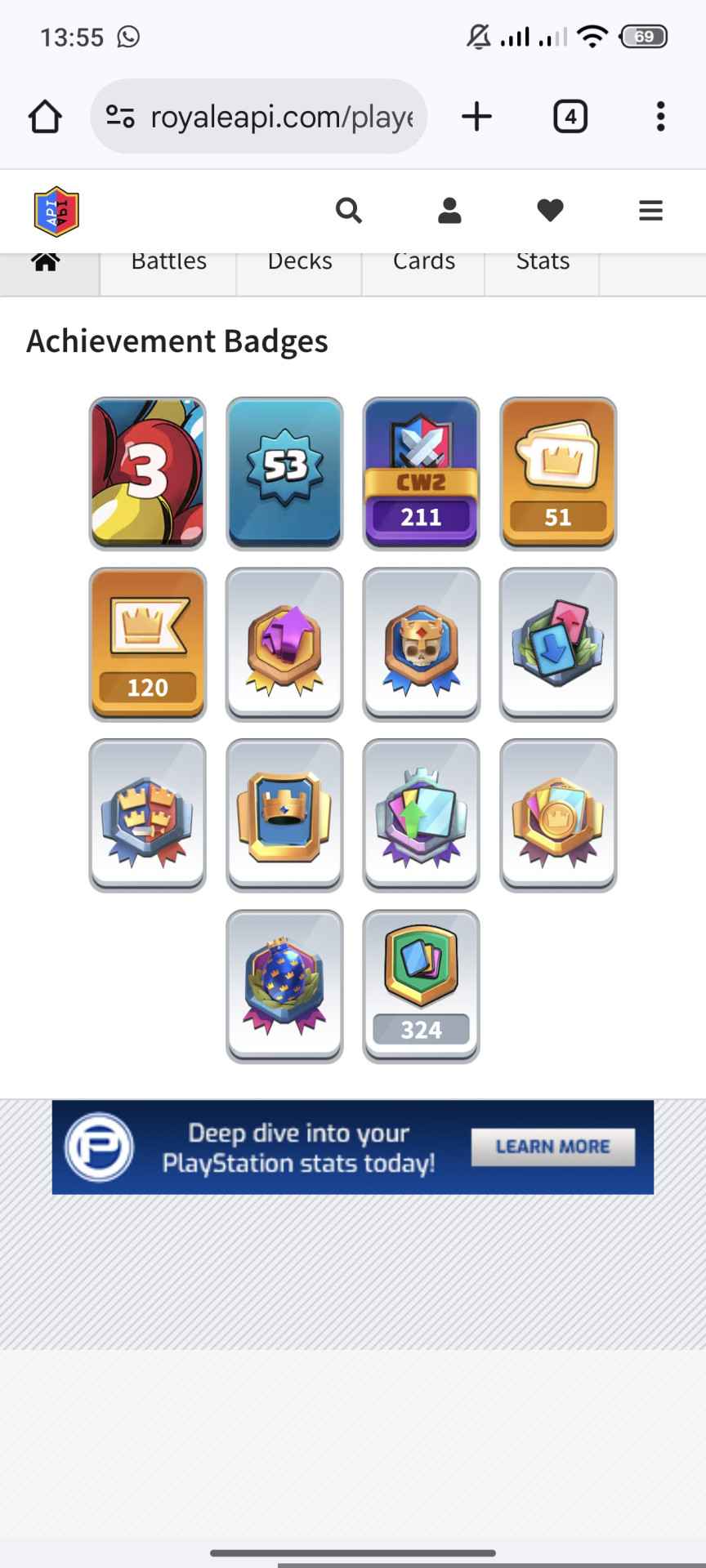This screenshot has height=1568, width=706.
Task: Search on the RoyaleAPI site
Action: pyautogui.click(x=349, y=211)
